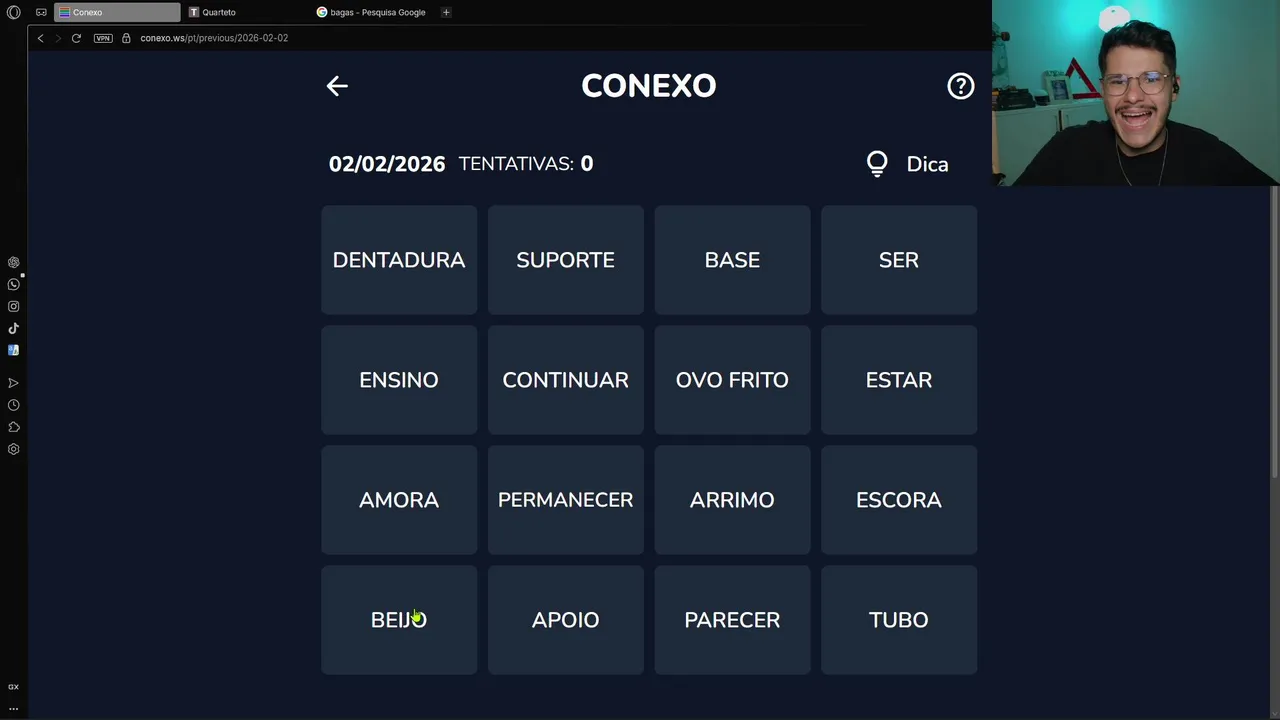Select the SER word tile
Viewport: 1280px width, 720px height.
click(x=898, y=260)
